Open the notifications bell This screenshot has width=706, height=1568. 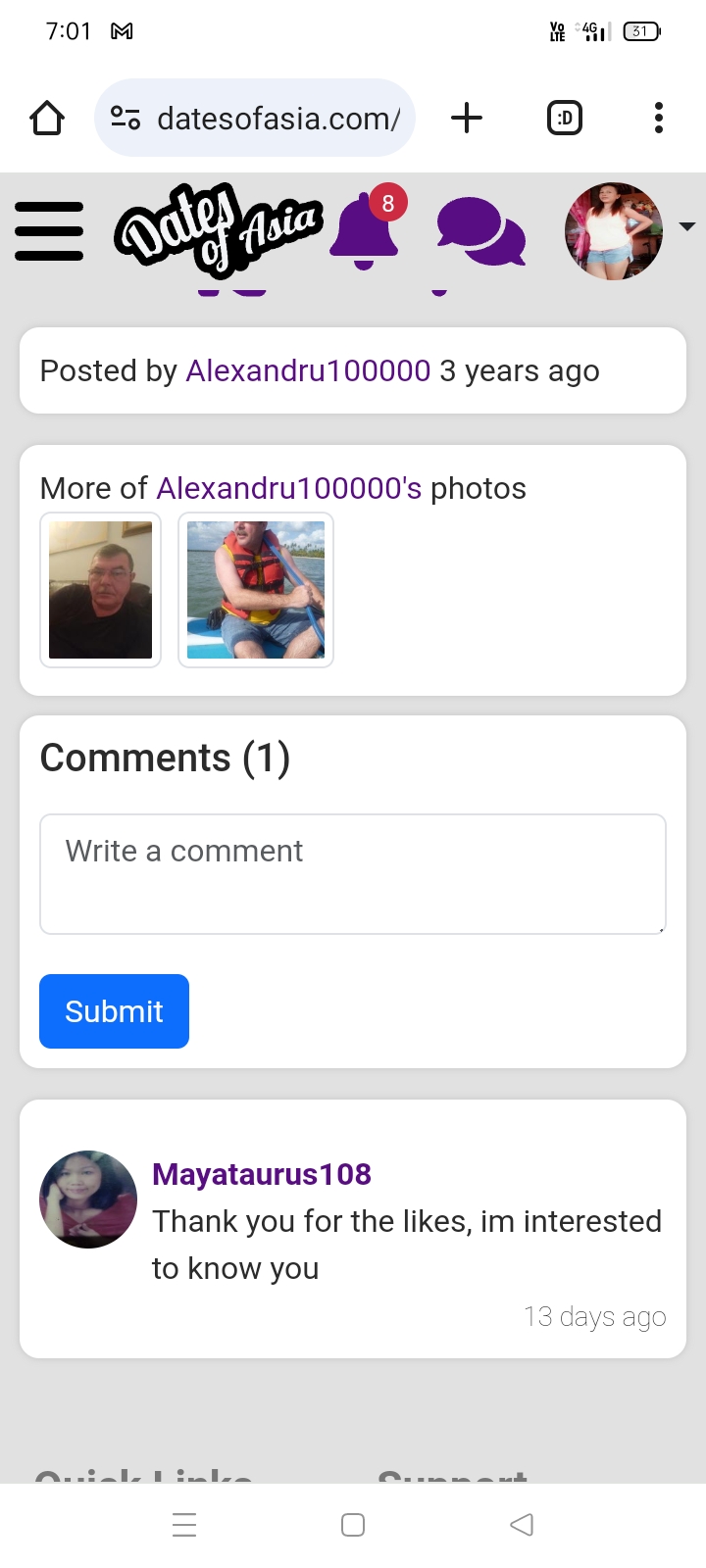point(365,231)
